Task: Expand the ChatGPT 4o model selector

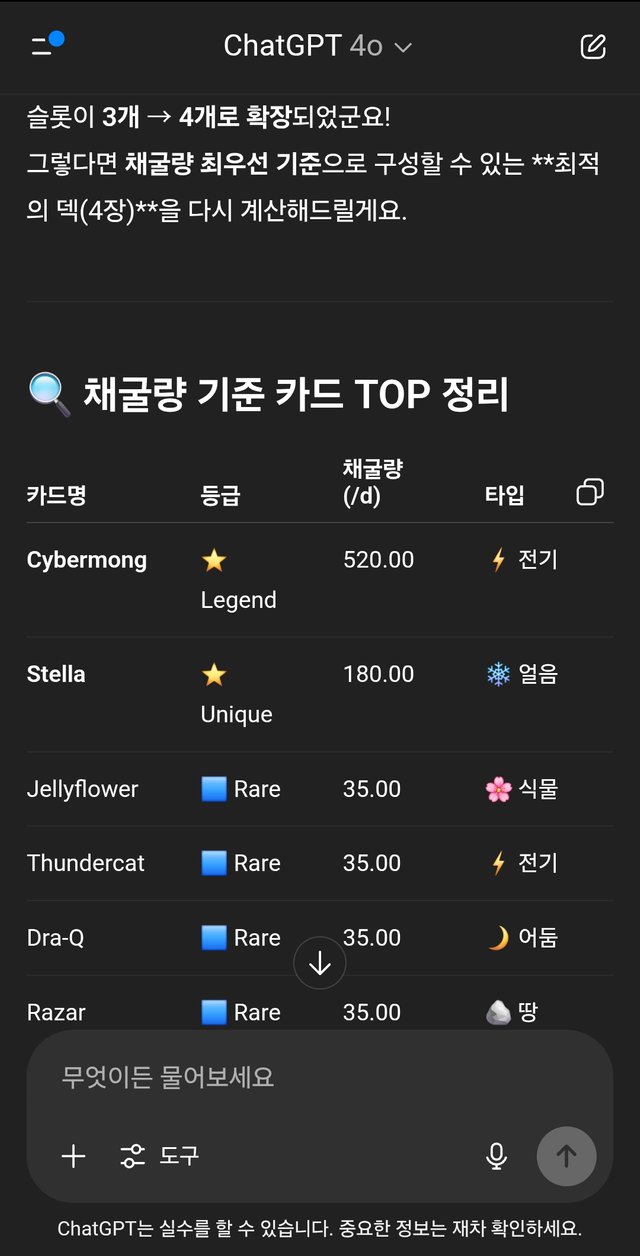Action: point(318,46)
